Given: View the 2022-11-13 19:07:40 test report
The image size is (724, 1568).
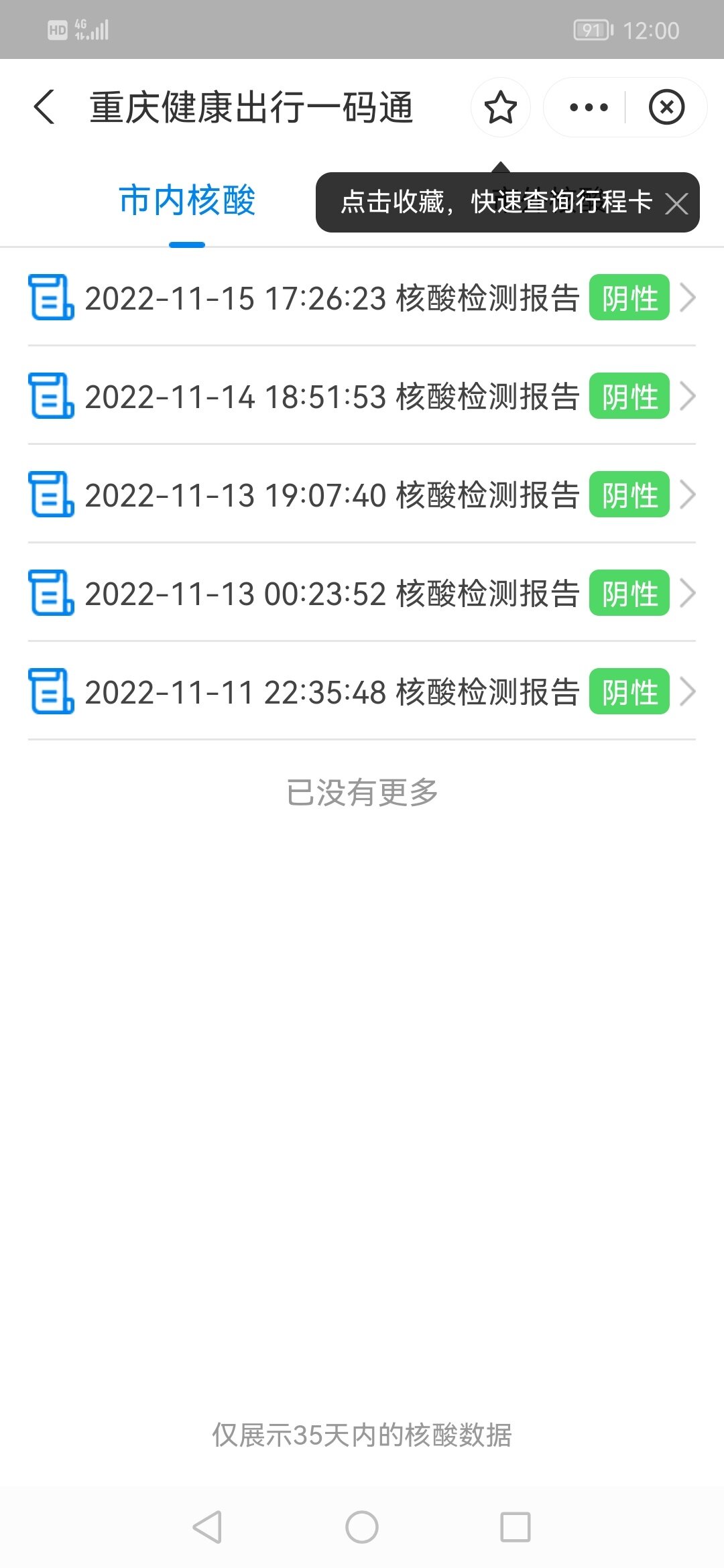Looking at the screenshot, I should (362, 495).
